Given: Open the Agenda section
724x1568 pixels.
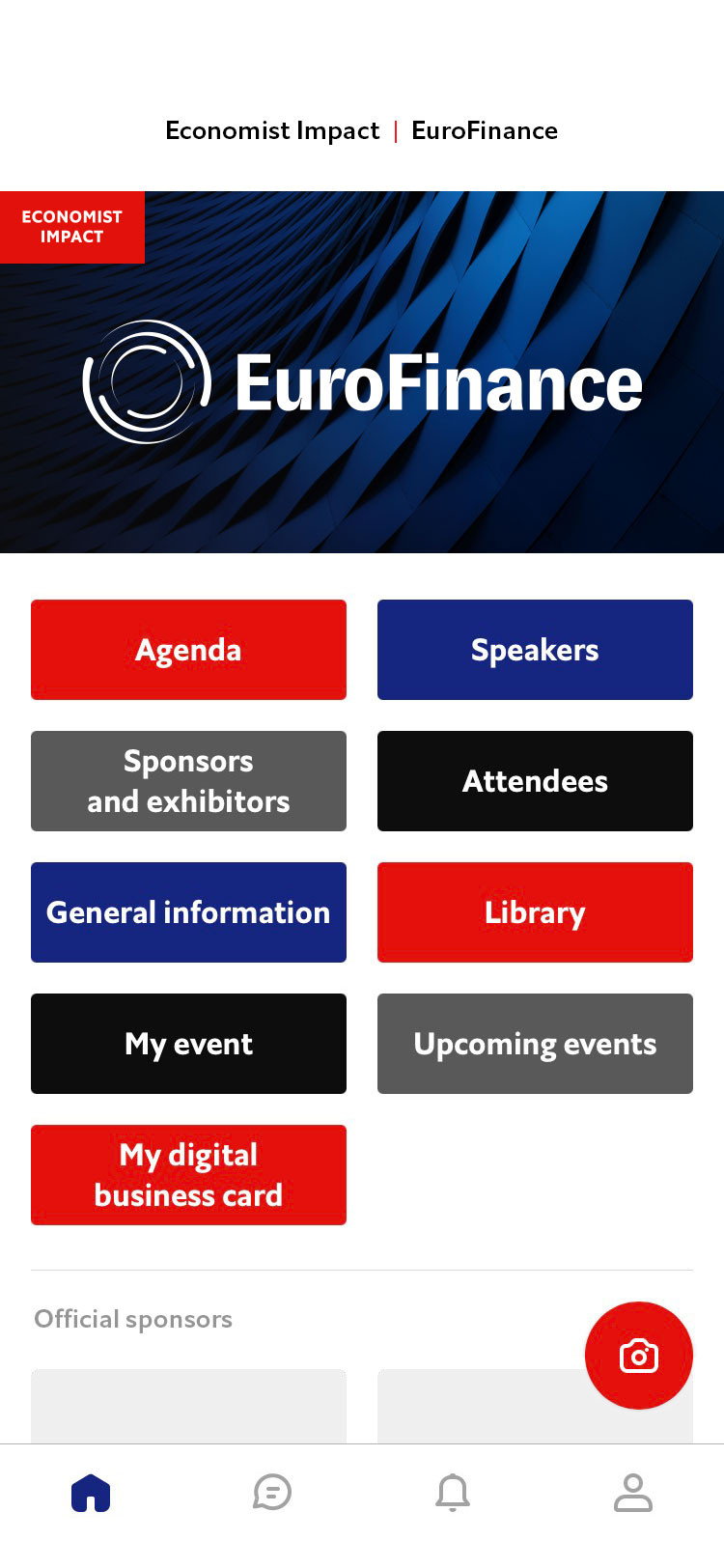Looking at the screenshot, I should (x=188, y=650).
